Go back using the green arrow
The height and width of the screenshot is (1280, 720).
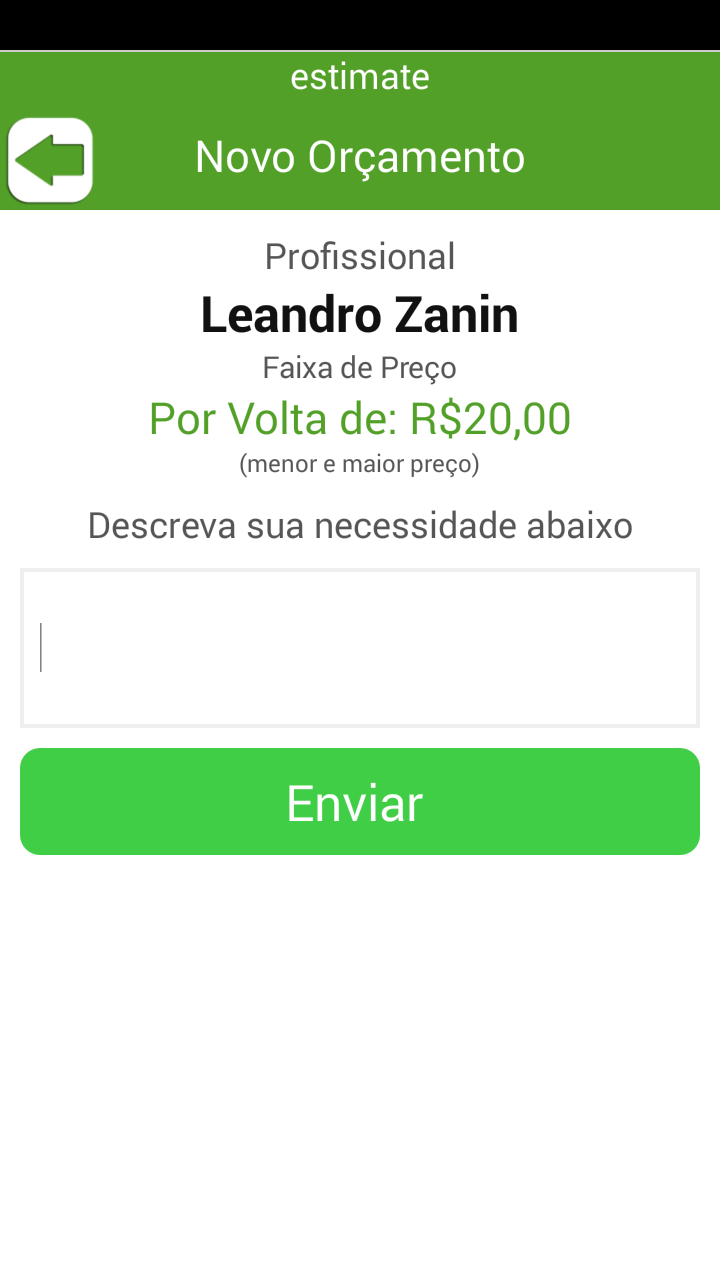50,160
